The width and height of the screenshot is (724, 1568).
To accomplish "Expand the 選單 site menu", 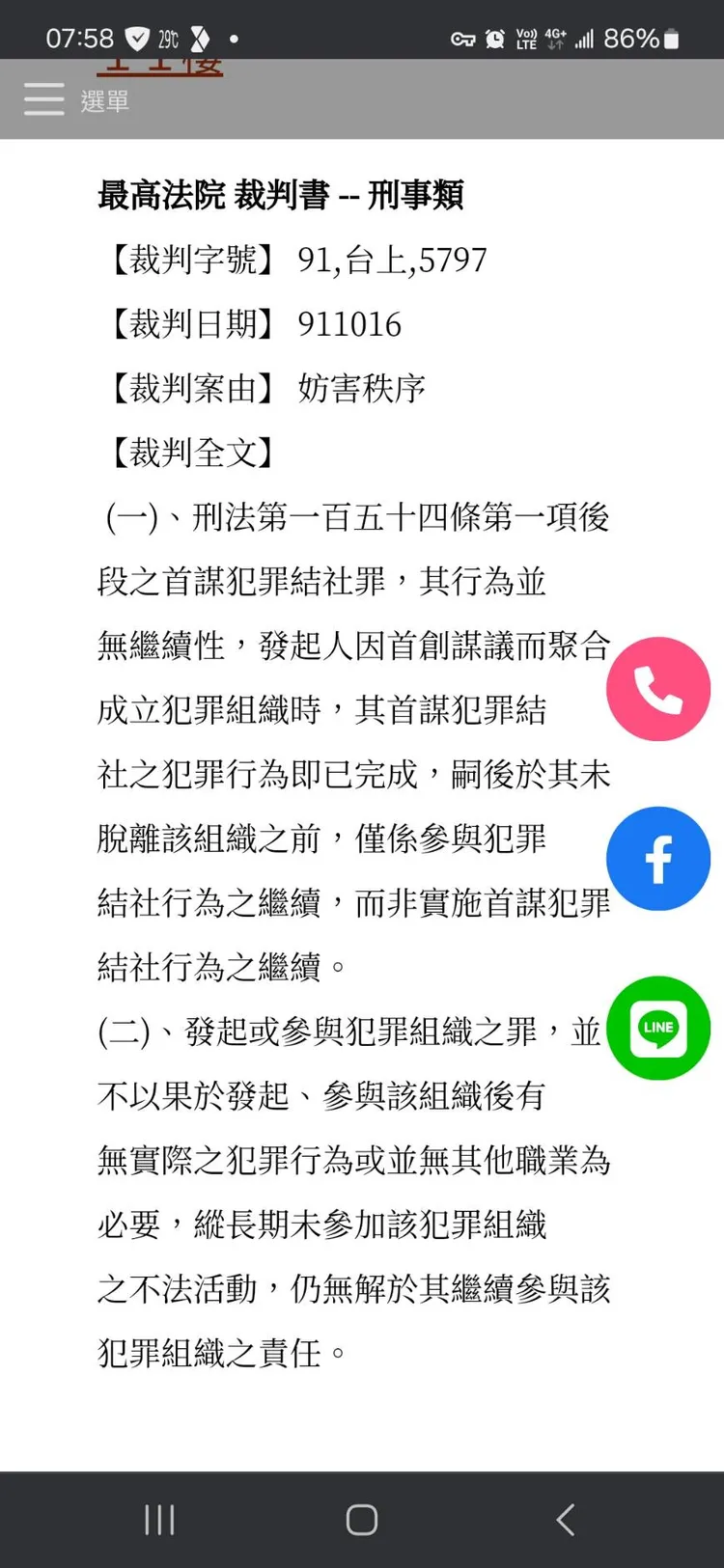I will point(104,100).
